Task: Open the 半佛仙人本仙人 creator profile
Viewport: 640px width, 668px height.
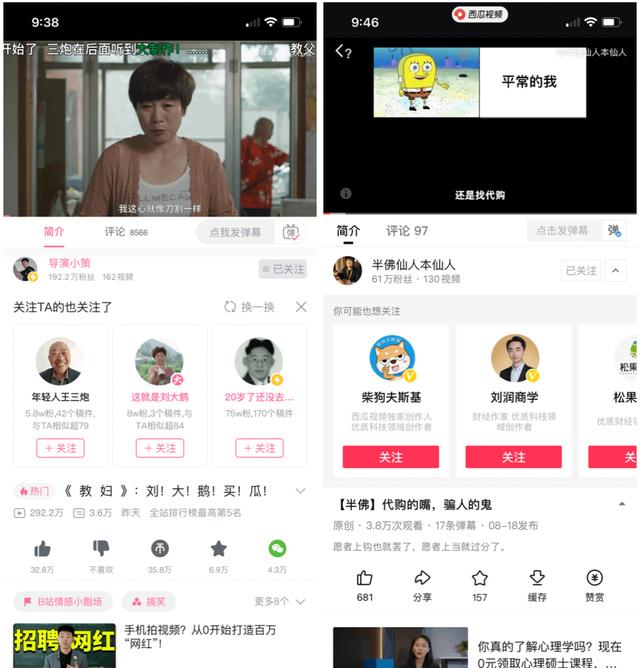Action: coord(413,264)
